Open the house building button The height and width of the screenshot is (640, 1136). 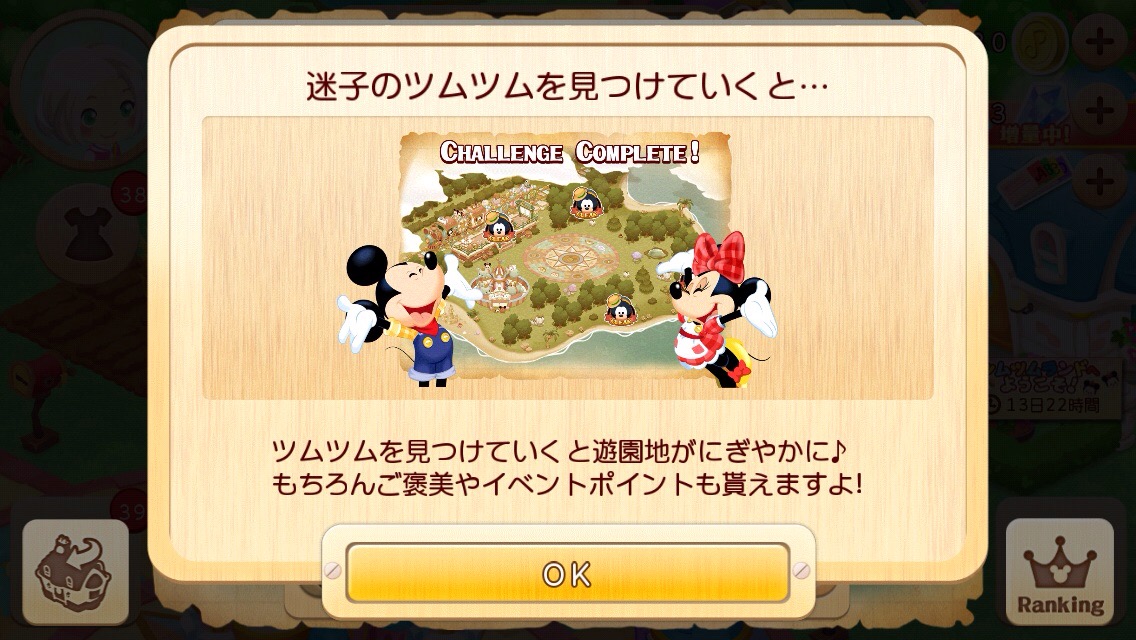click(x=74, y=573)
